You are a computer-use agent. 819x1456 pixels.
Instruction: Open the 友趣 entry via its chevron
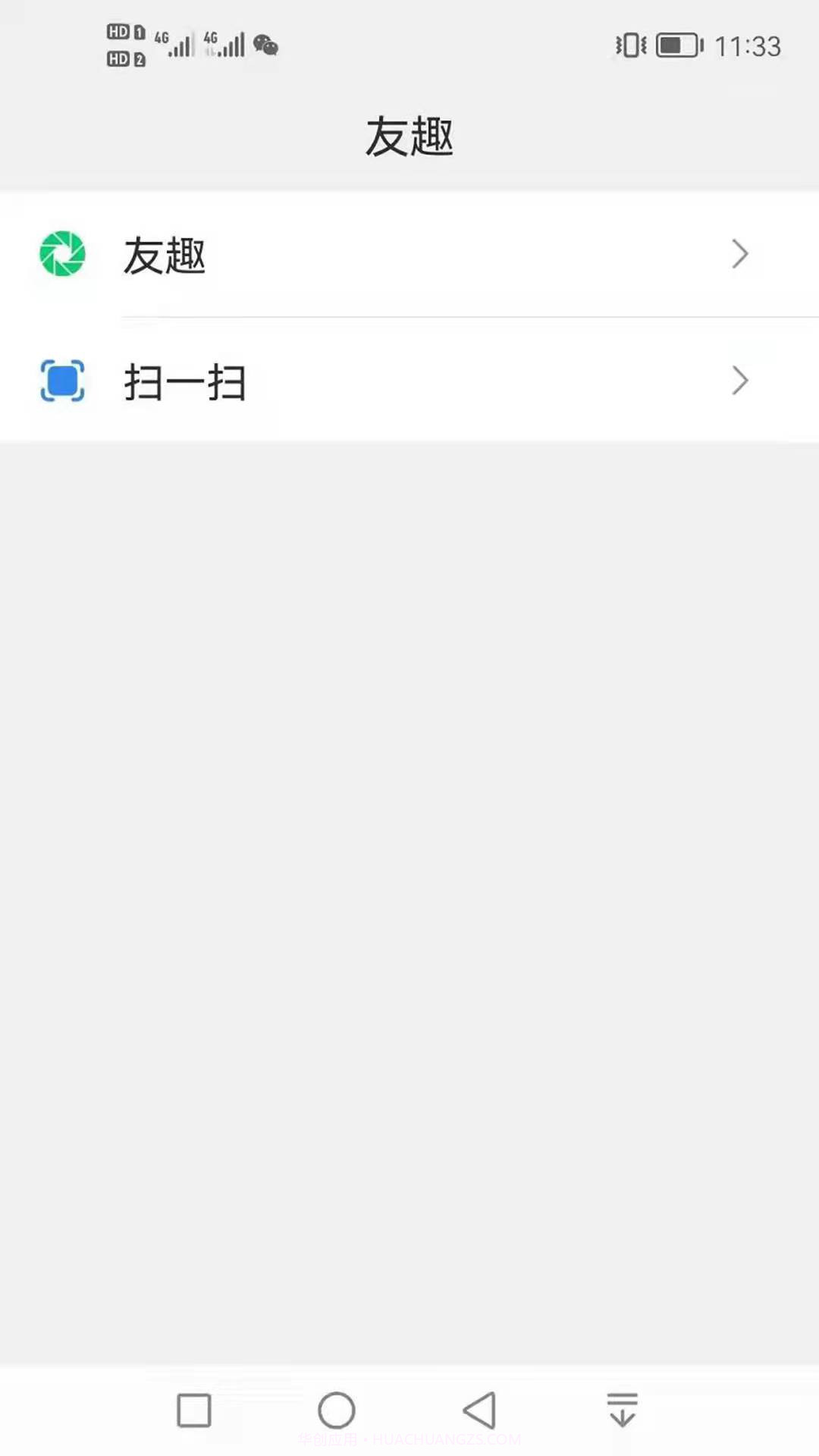740,254
